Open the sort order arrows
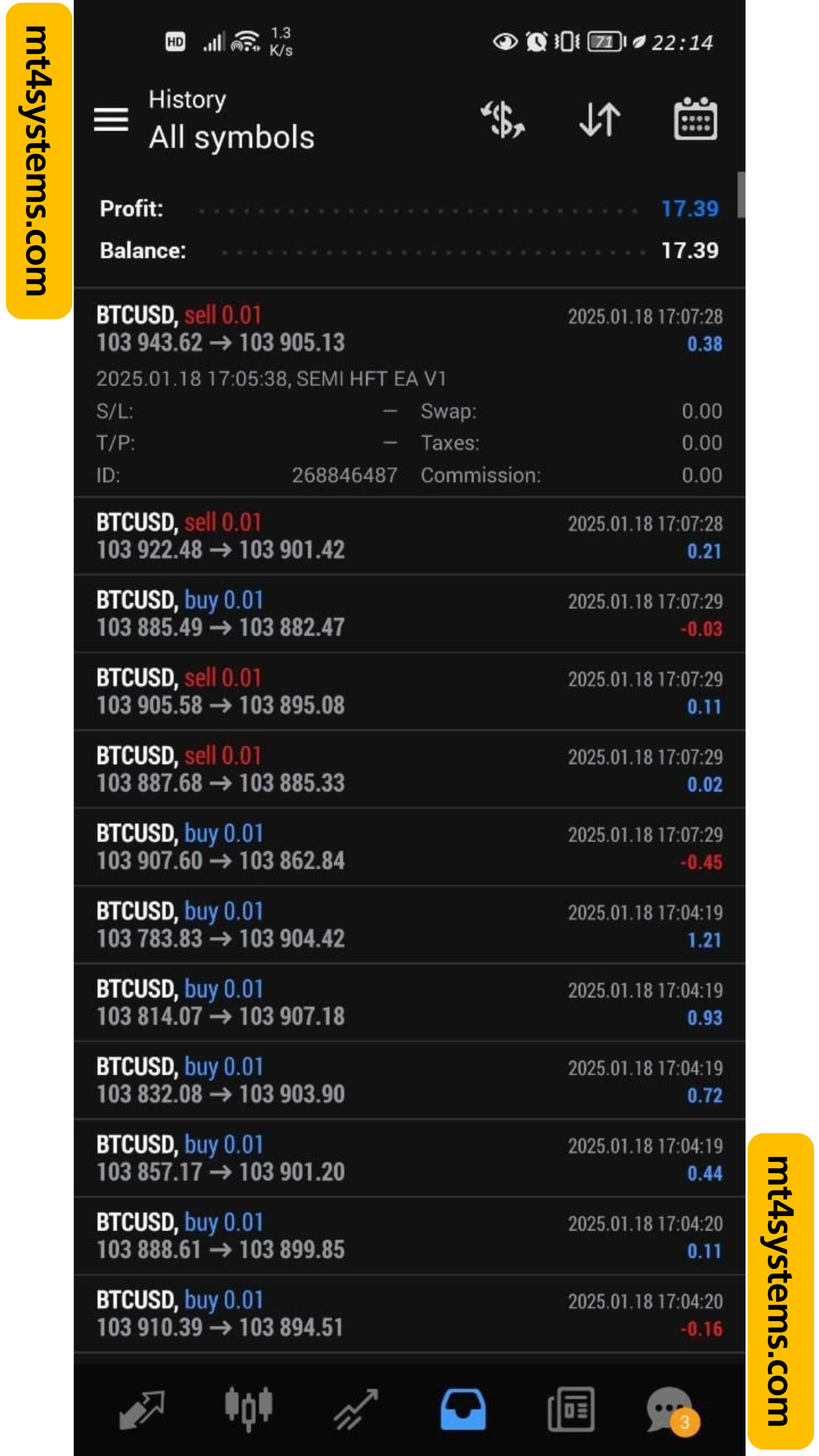Viewport: 819px width, 1456px height. pyautogui.click(x=599, y=119)
